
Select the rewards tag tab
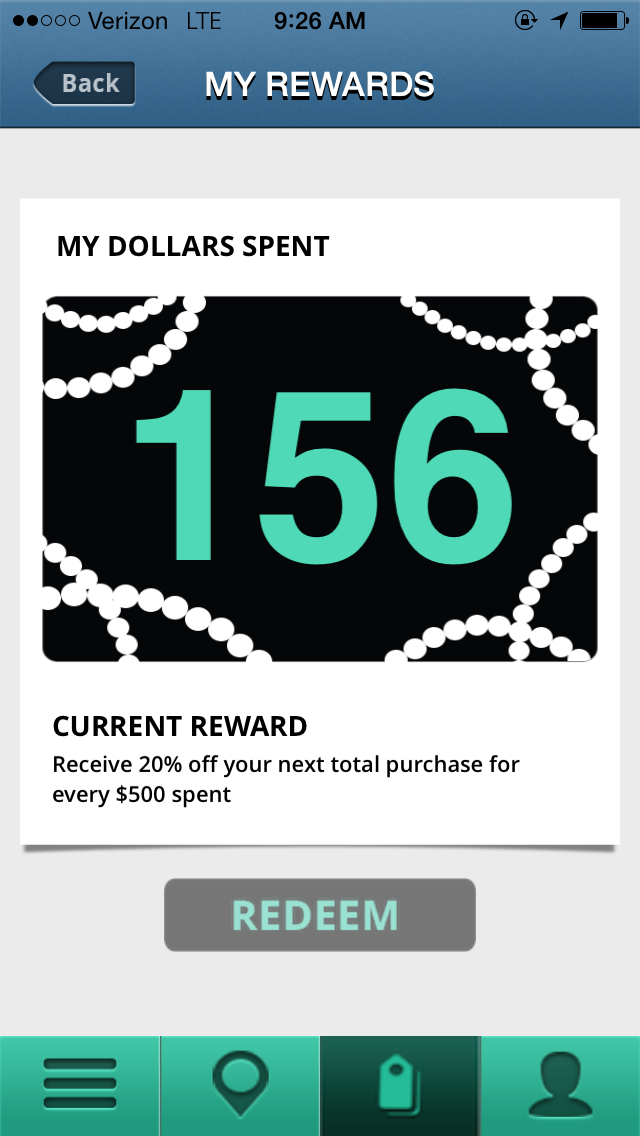[400, 1086]
